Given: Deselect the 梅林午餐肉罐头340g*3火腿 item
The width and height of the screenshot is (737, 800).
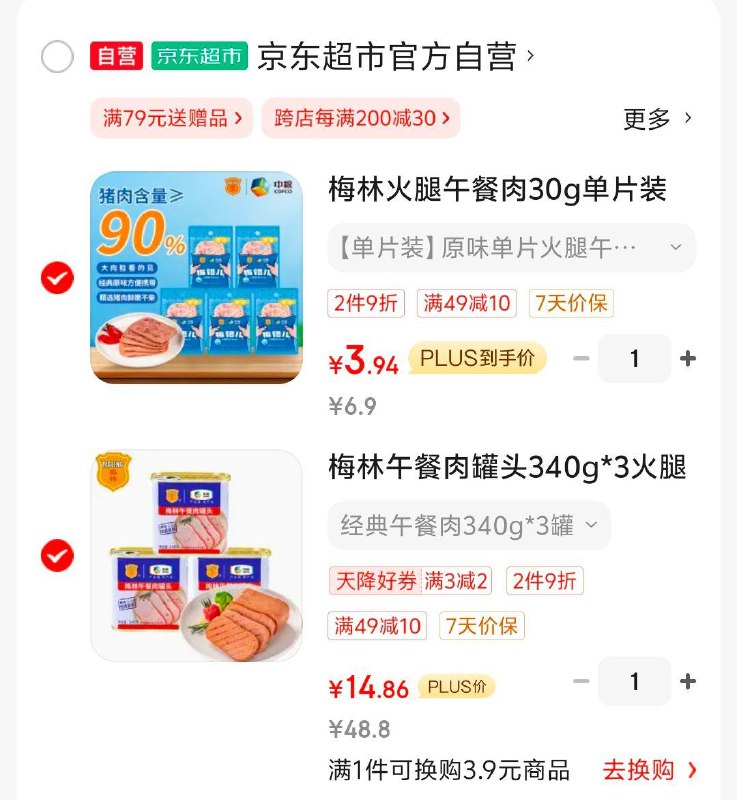Looking at the screenshot, I should (57, 555).
